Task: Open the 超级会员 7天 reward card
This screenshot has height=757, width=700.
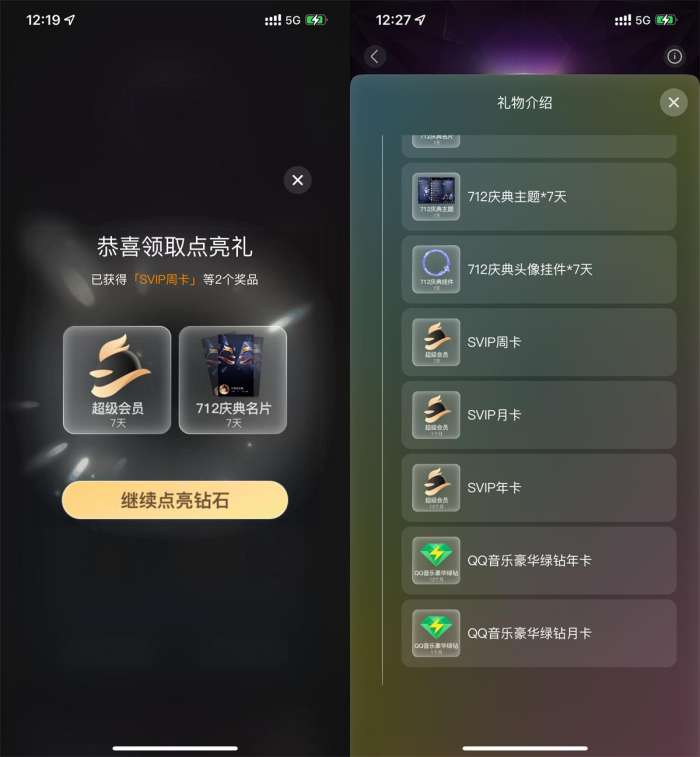Action: (117, 380)
